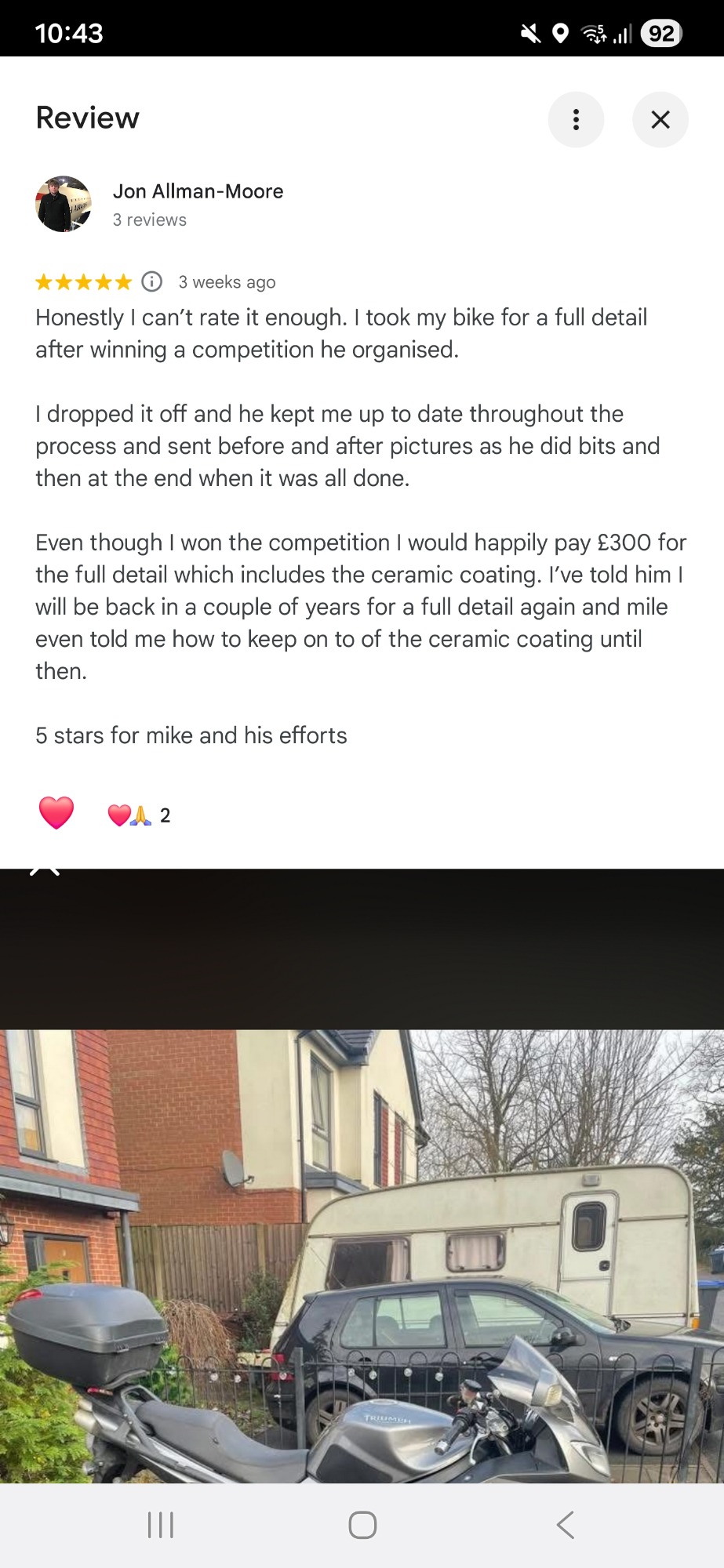Screen dimensions: 724x1568
Task: View the 2 reactions on this review
Action: (140, 815)
